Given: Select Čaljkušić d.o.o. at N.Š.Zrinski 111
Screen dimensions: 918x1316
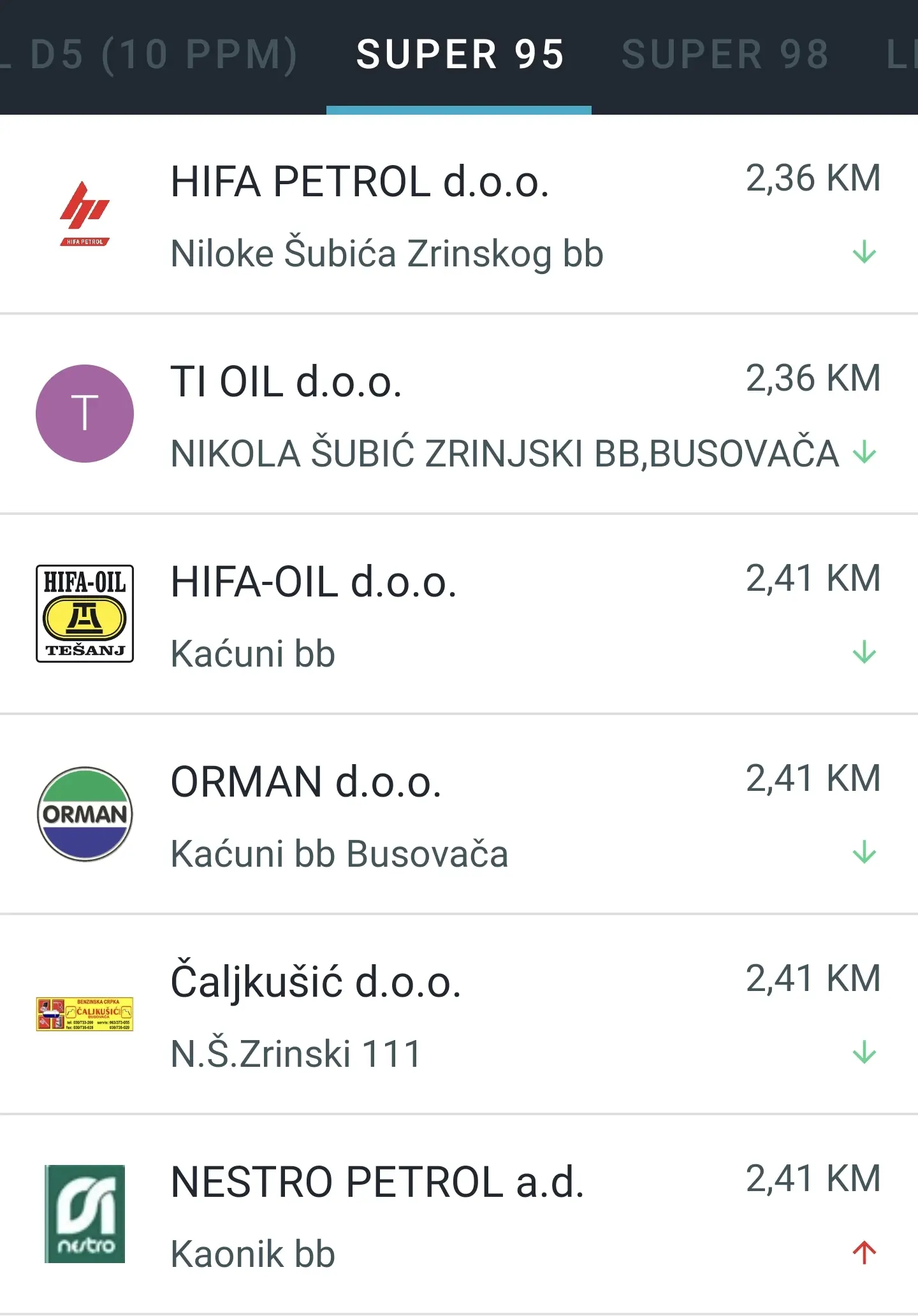Looking at the screenshot, I should click(459, 1015).
